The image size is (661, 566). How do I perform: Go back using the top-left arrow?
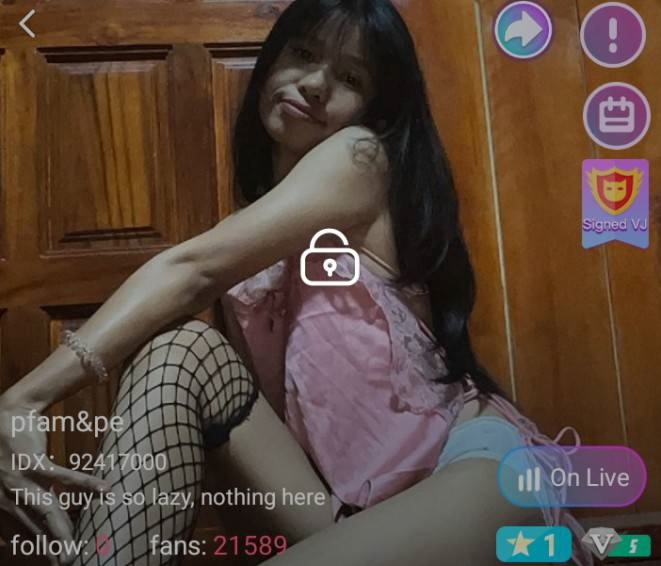coord(27,23)
